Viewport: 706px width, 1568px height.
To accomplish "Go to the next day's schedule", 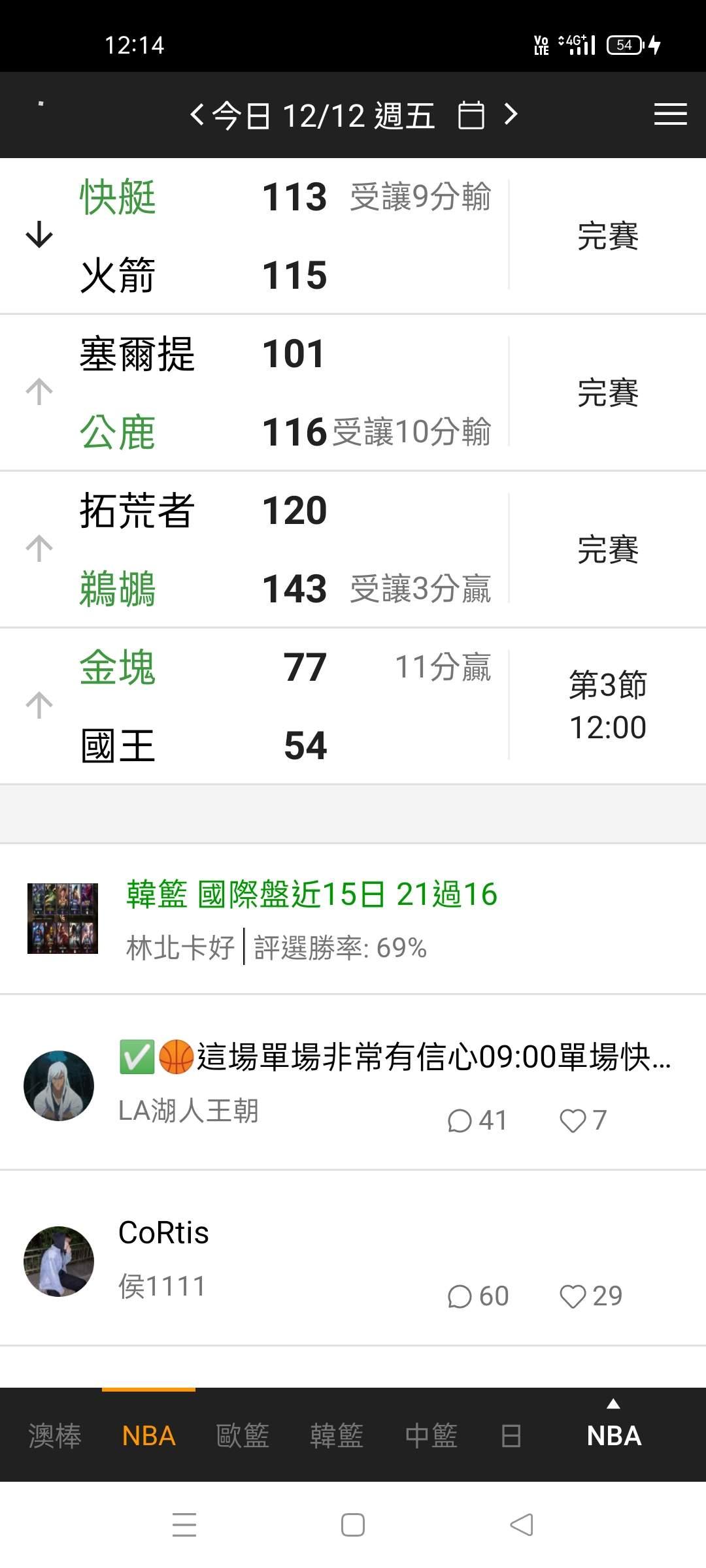I will coord(511,115).
